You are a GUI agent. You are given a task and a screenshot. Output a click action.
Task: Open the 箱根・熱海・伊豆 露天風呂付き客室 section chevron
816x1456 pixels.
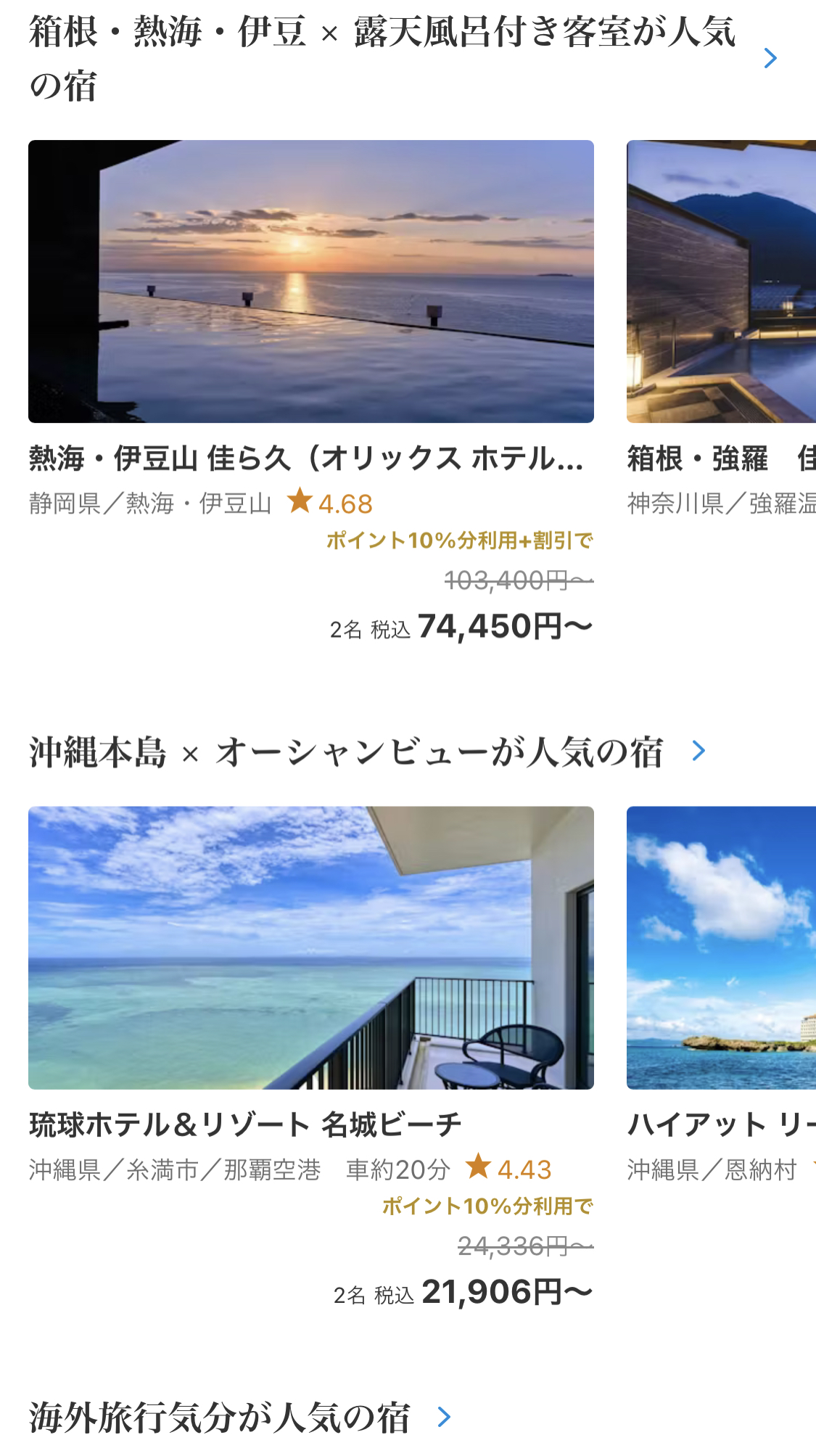(x=770, y=58)
